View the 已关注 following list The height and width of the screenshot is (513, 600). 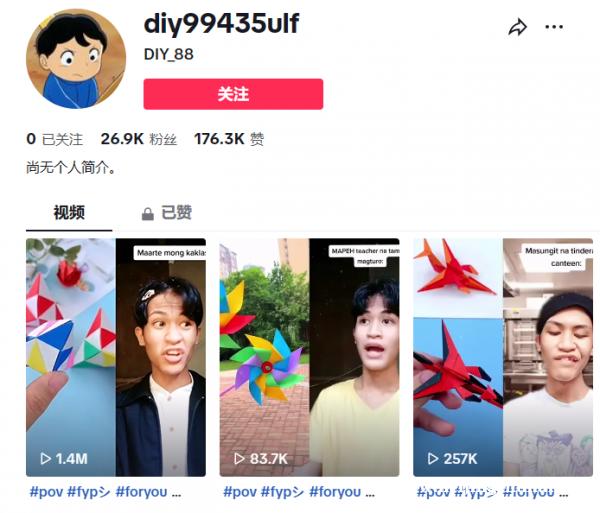[x=55, y=139]
